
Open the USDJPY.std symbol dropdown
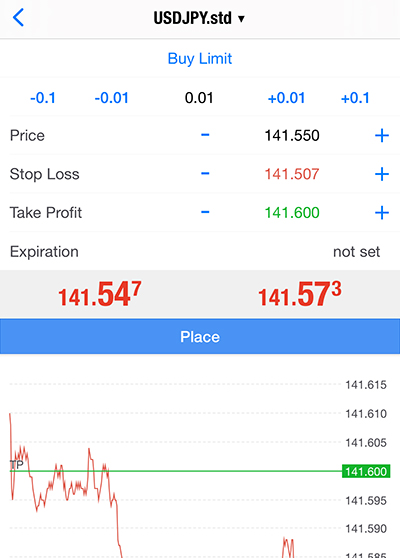point(199,18)
